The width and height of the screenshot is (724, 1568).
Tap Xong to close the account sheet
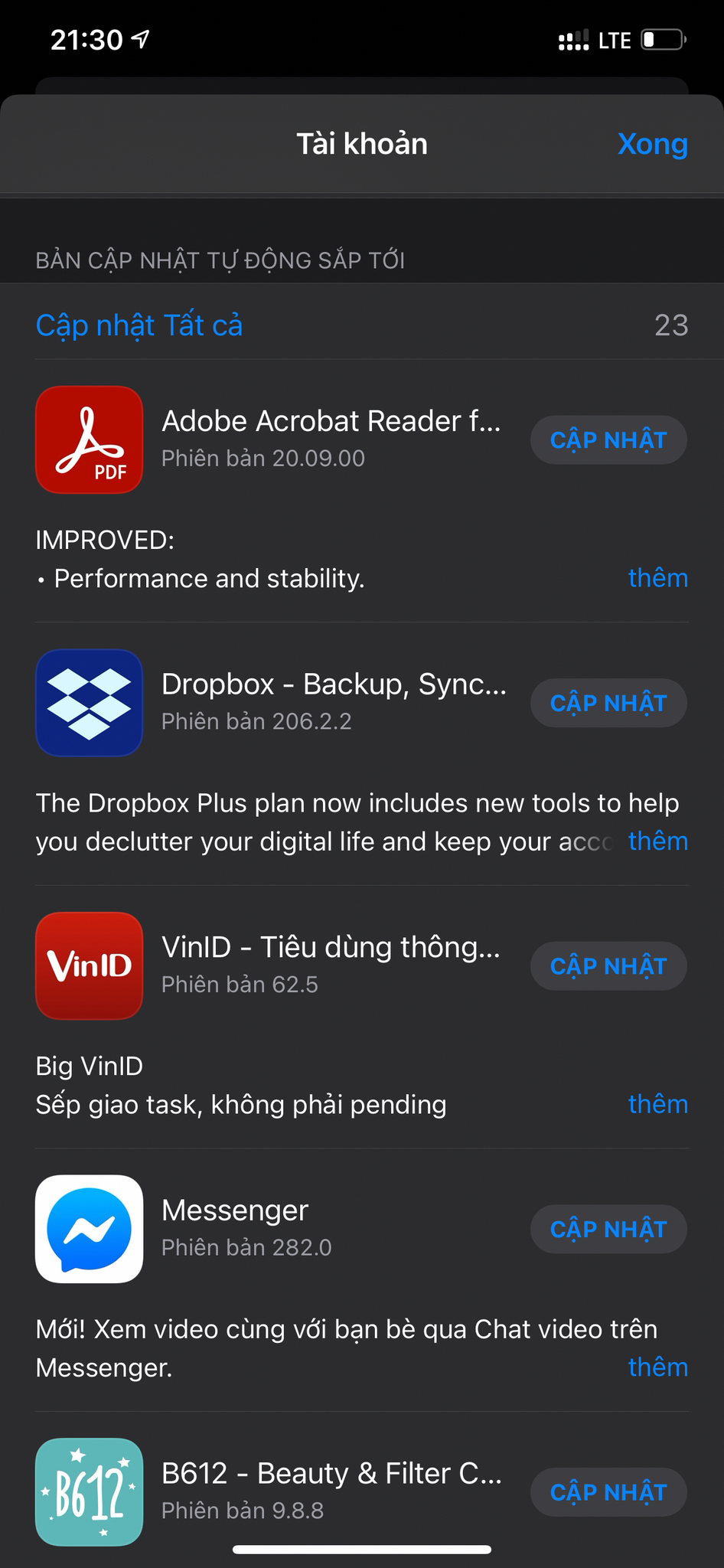coord(653,144)
